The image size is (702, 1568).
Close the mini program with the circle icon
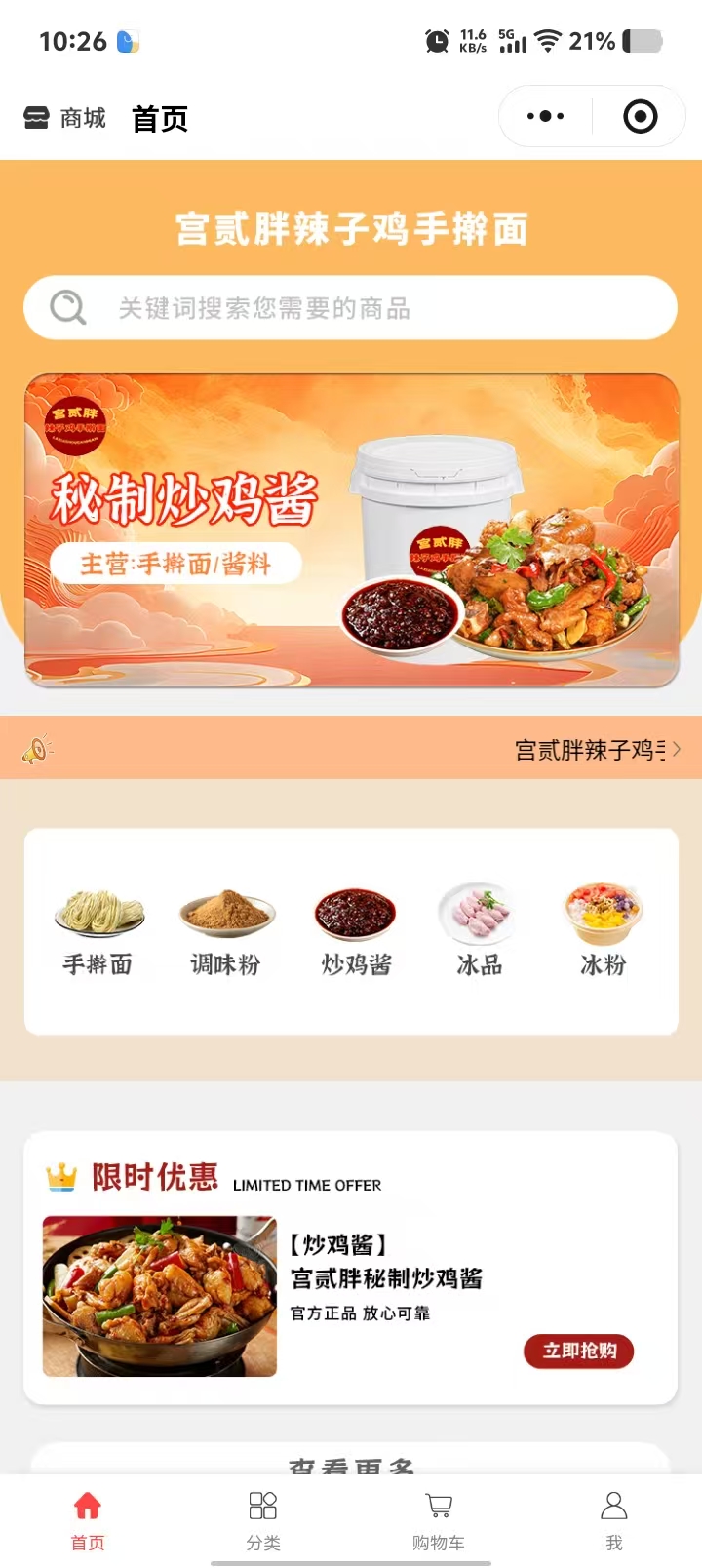[640, 117]
